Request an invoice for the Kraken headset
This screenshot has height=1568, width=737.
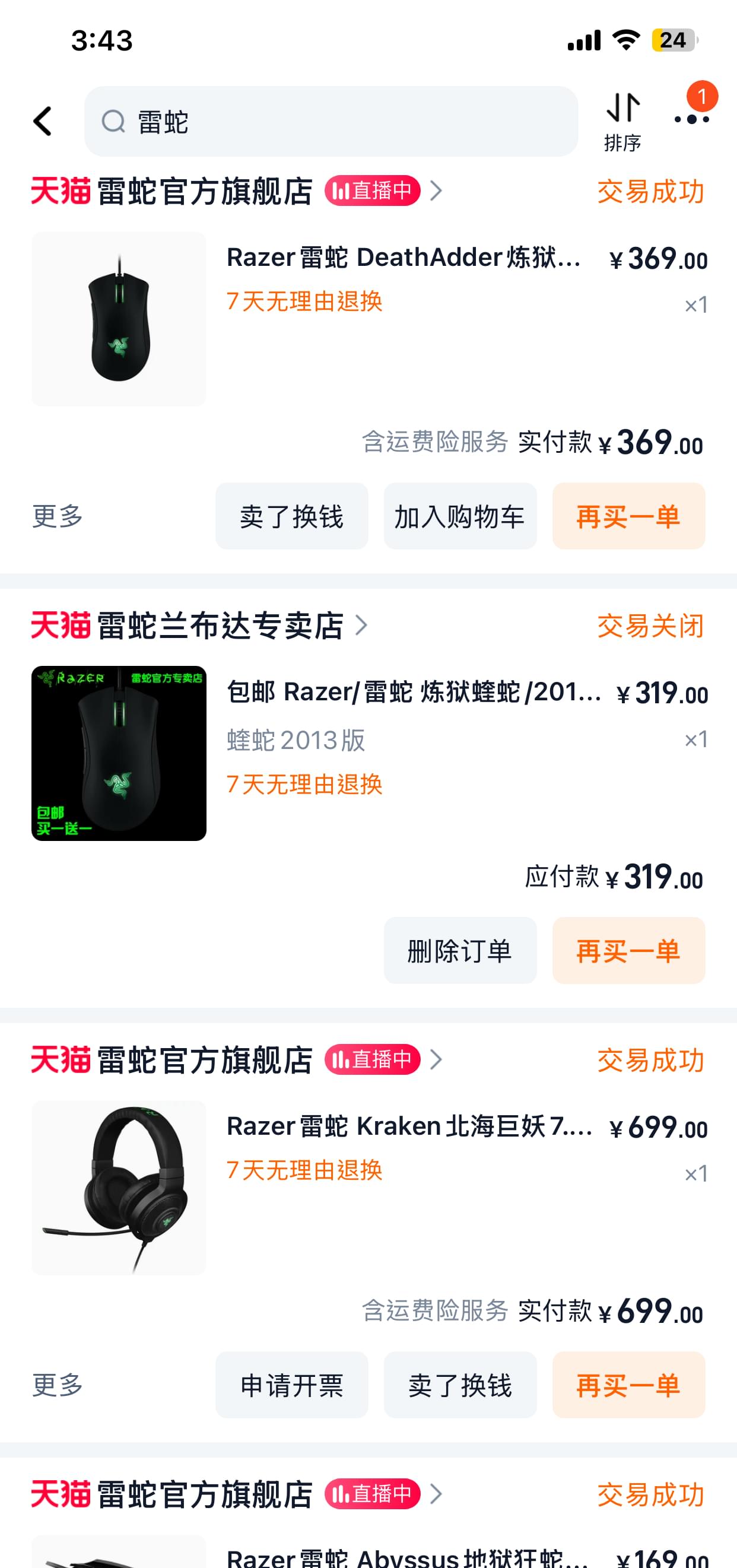pos(291,1385)
